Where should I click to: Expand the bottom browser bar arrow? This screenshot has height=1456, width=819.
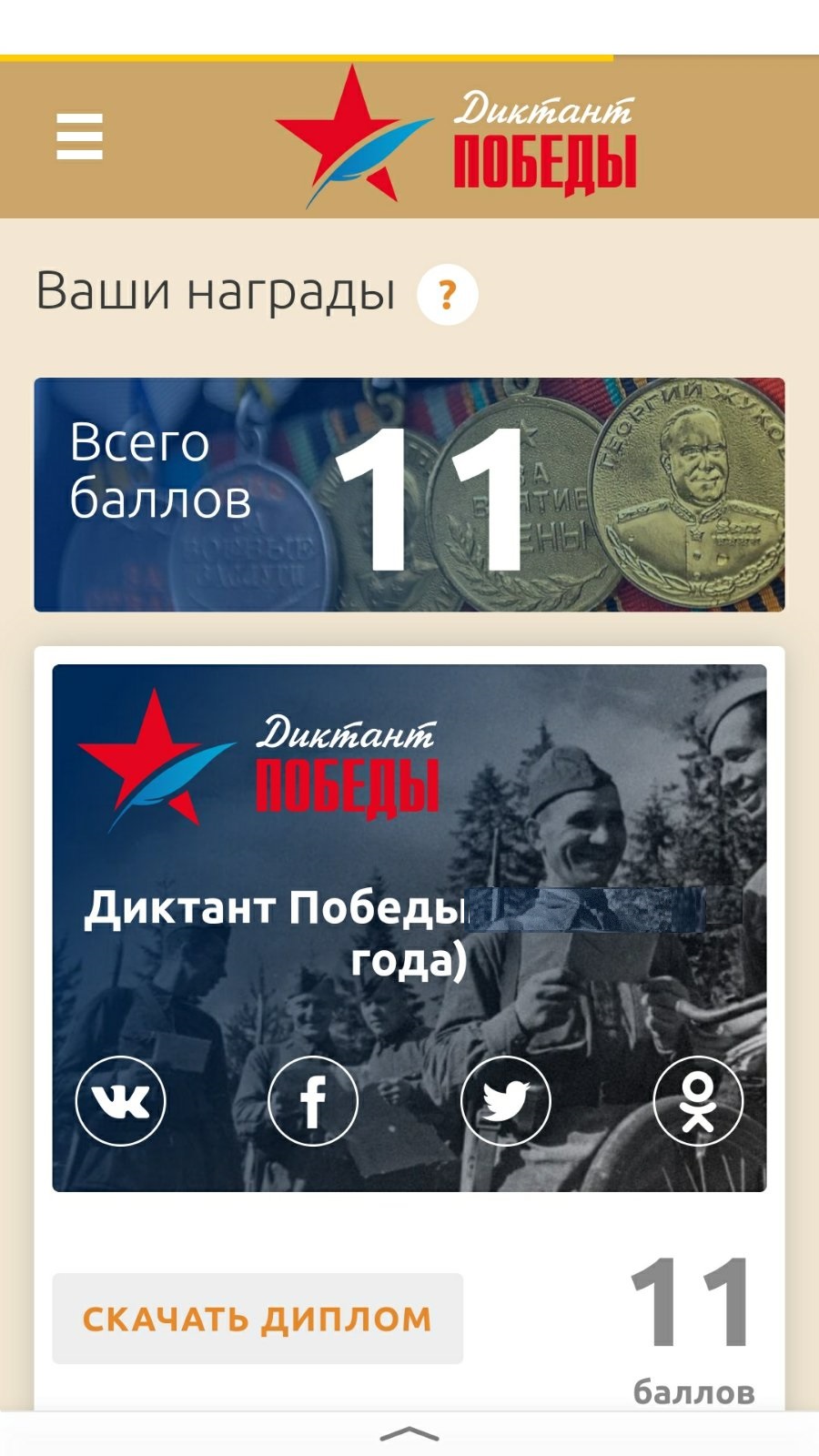(x=409, y=1435)
